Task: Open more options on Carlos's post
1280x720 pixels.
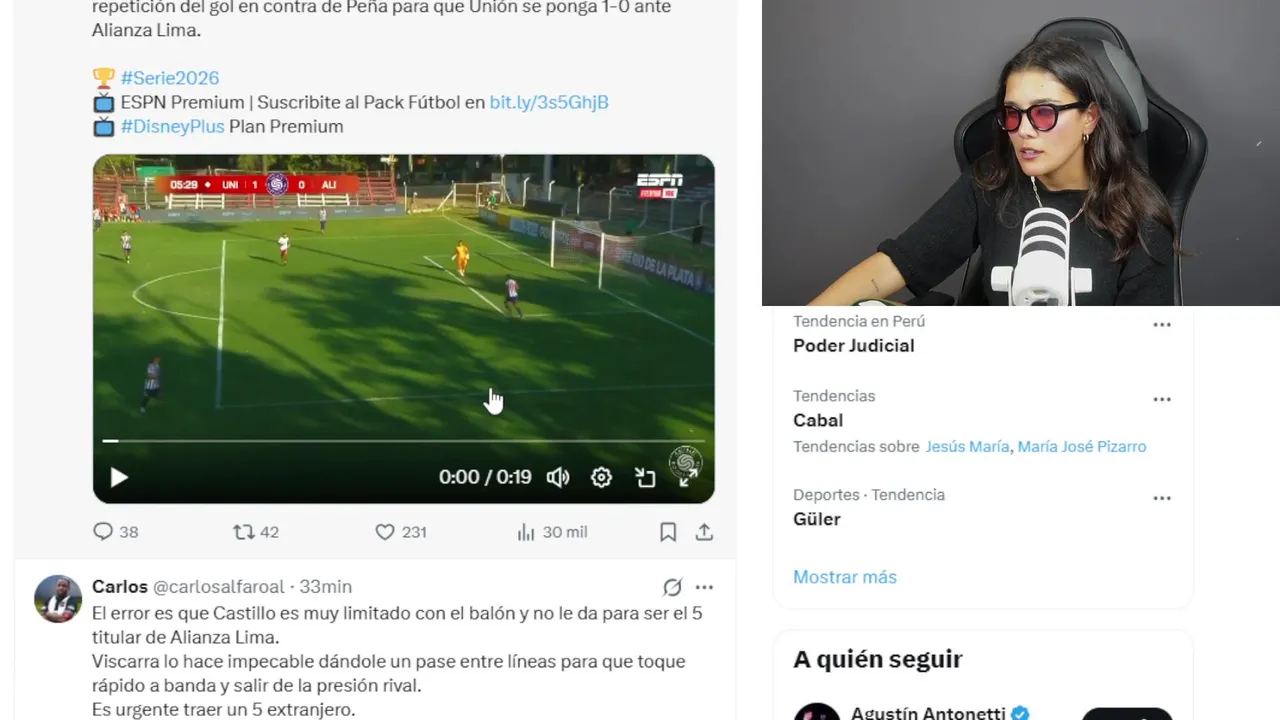Action: click(704, 587)
